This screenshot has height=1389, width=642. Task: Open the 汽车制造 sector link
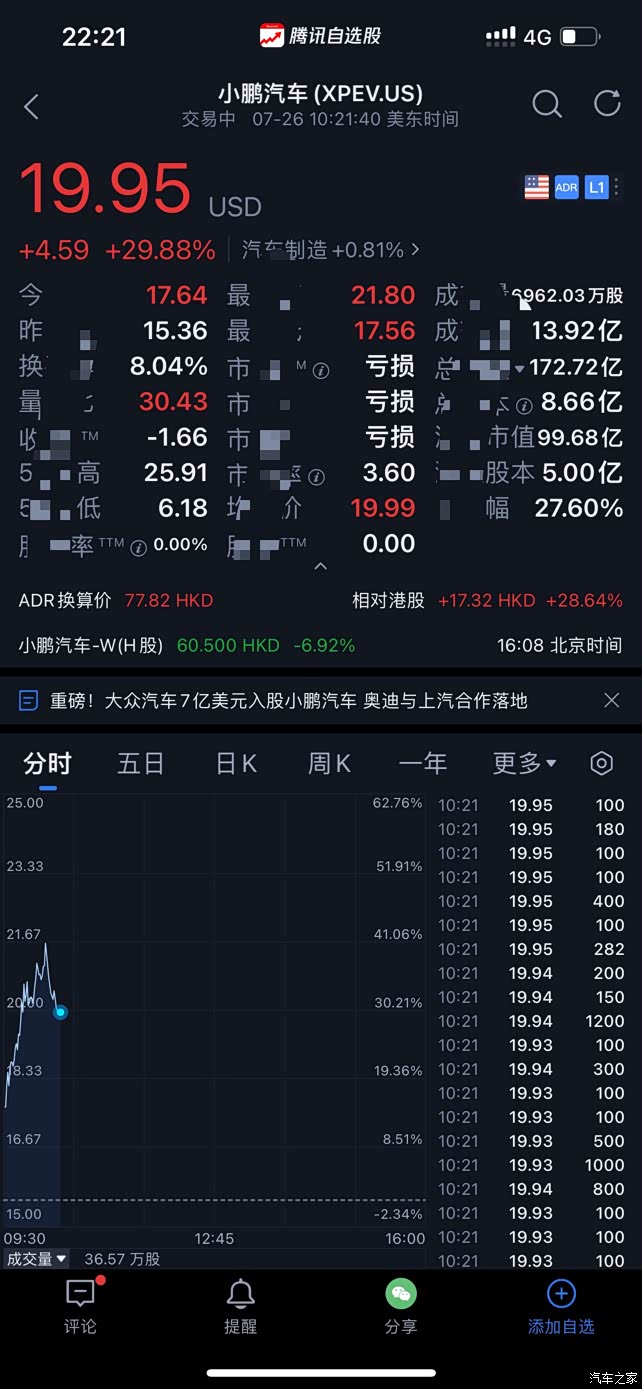click(332, 250)
